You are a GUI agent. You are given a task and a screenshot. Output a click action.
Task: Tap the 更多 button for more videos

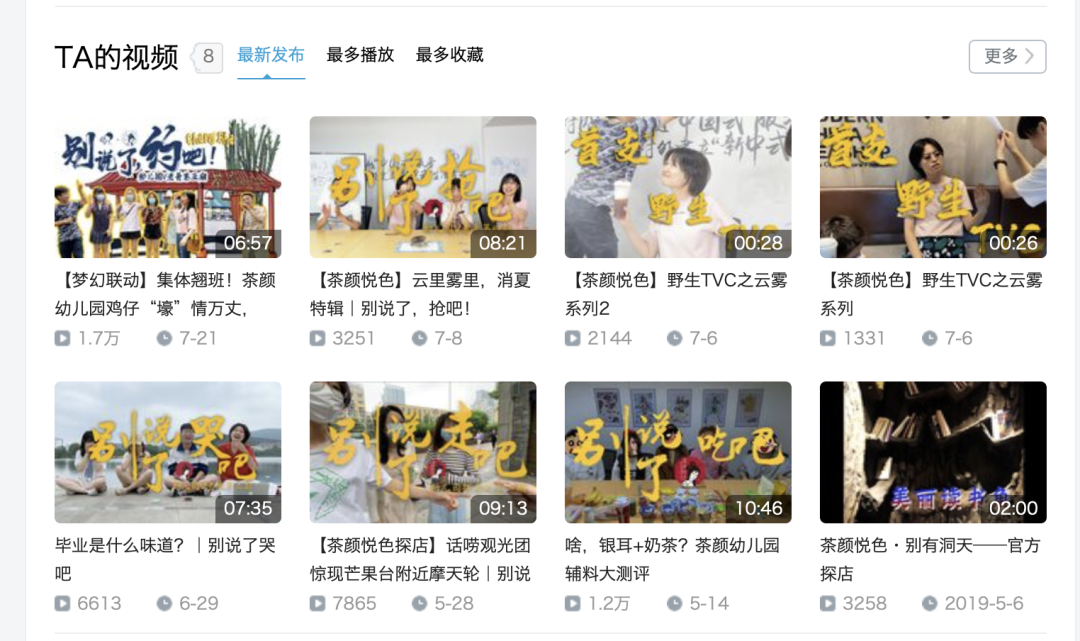pos(1007,56)
